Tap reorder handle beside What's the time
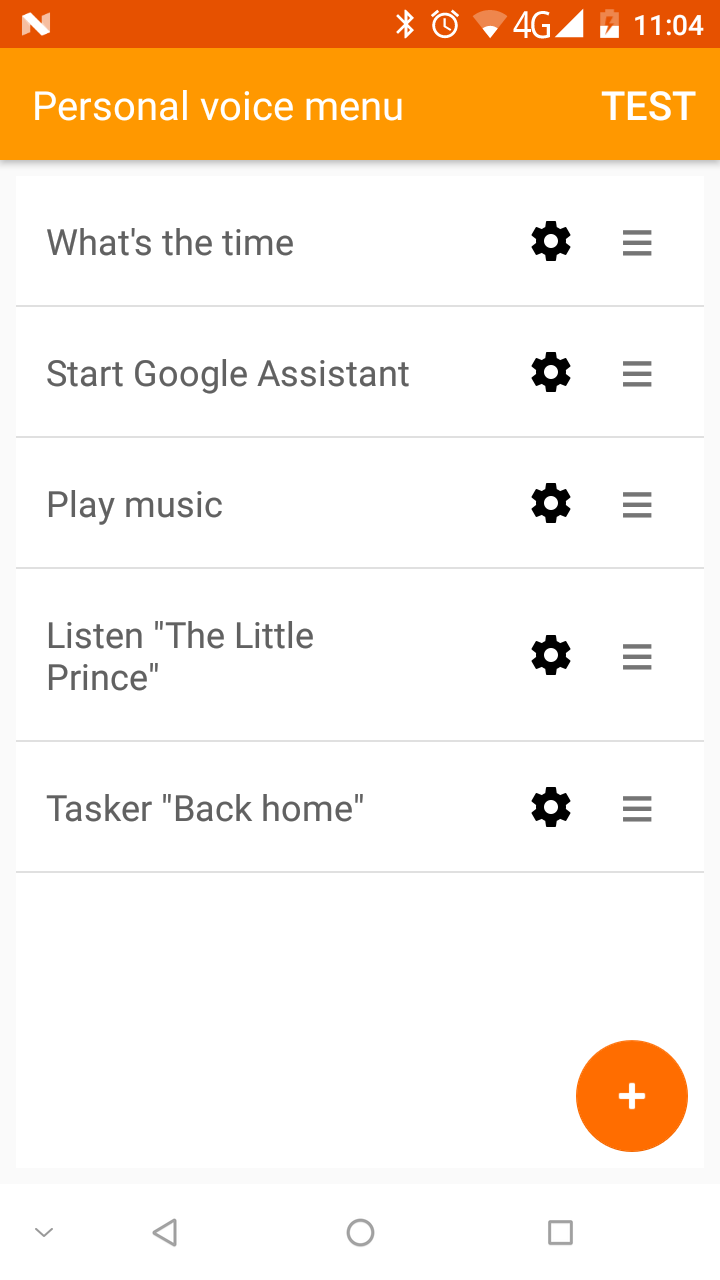Image resolution: width=720 pixels, height=1280 pixels. (x=637, y=242)
